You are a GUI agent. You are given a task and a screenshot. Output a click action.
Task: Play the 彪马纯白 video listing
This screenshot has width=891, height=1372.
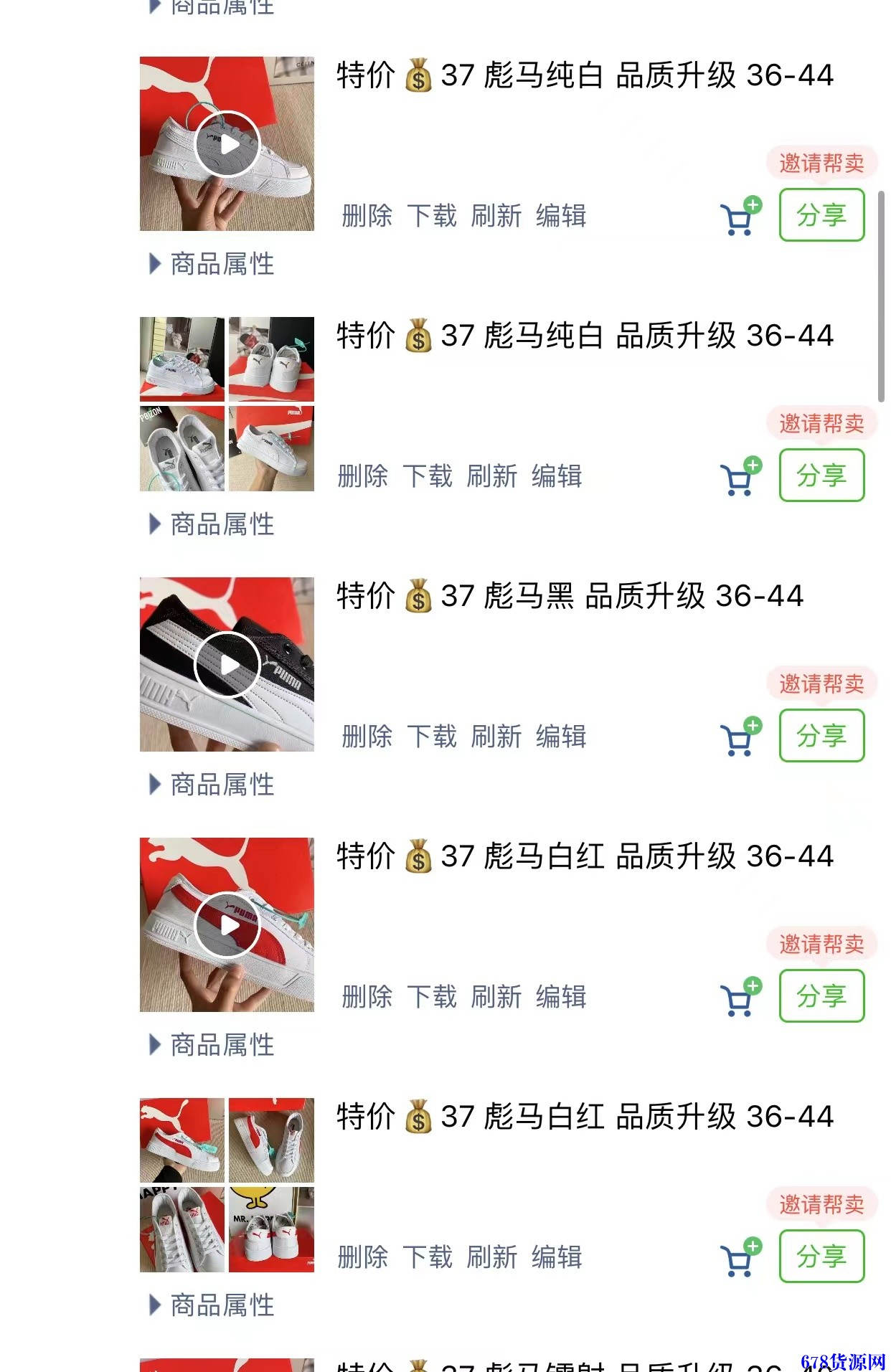(x=227, y=144)
